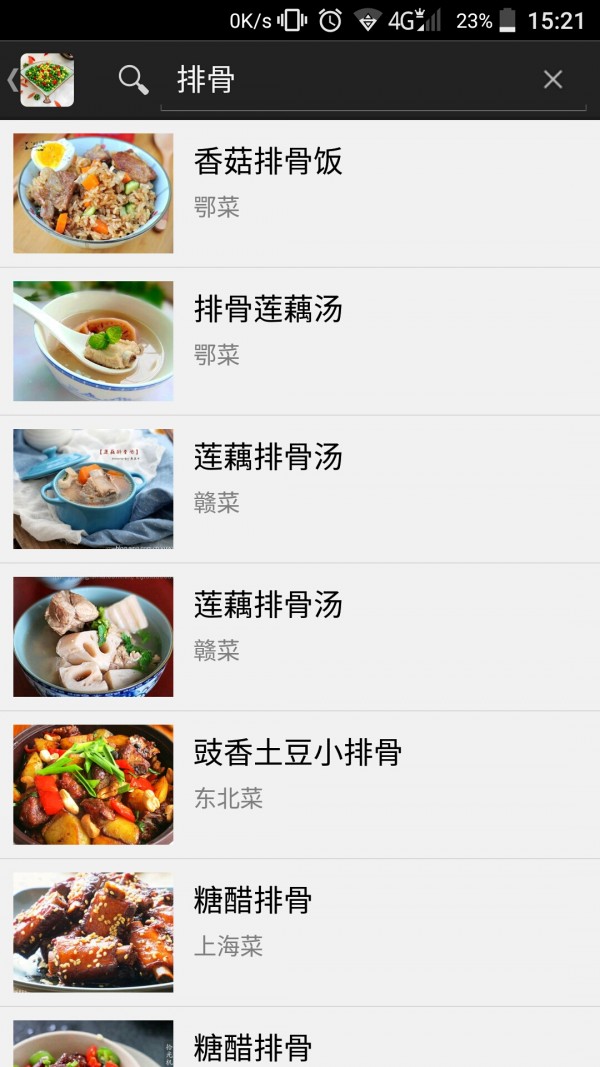Viewport: 600px width, 1067px height.
Task: Select the 排骨莲藕汤 search result
Action: 300,341
